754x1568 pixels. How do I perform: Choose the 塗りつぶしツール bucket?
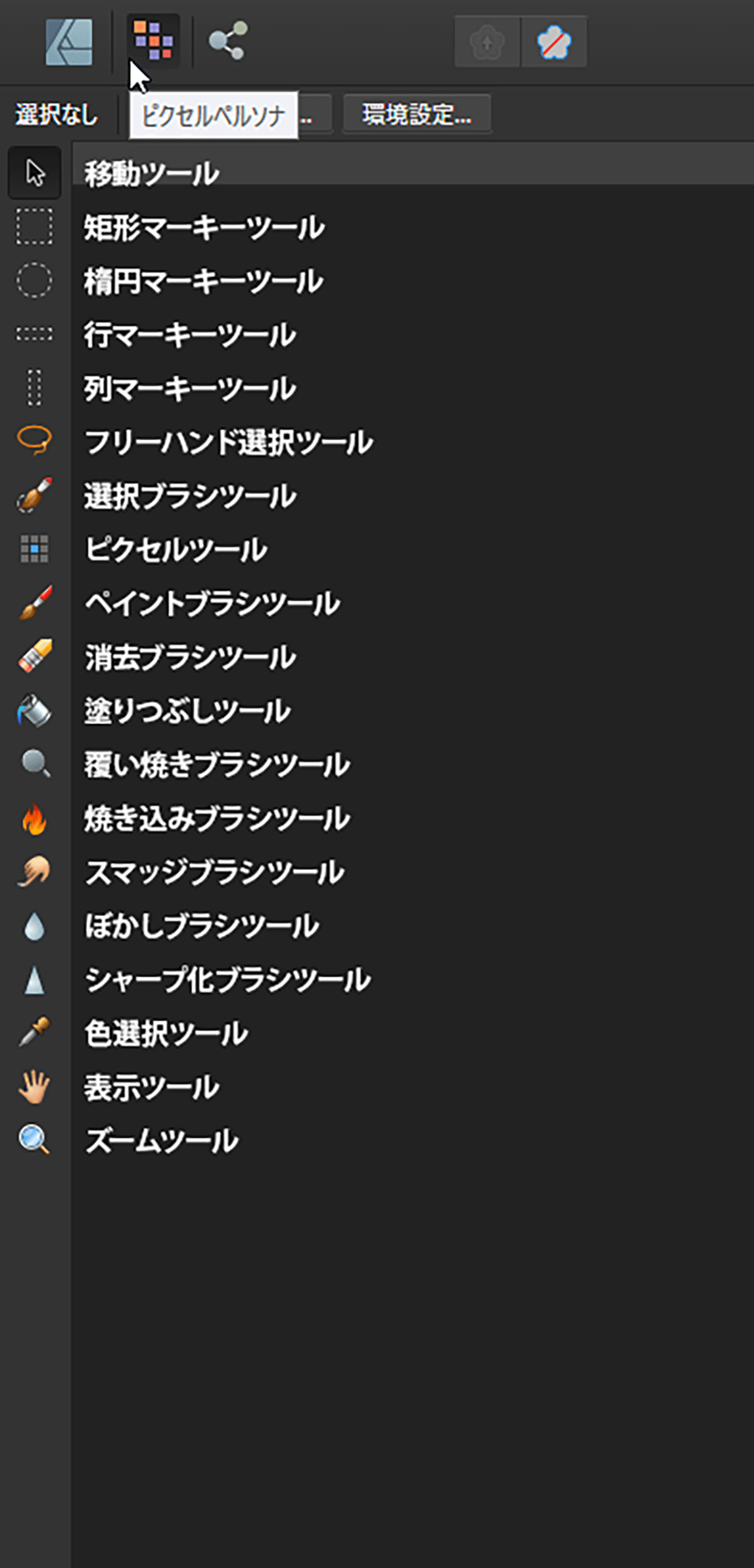click(34, 710)
